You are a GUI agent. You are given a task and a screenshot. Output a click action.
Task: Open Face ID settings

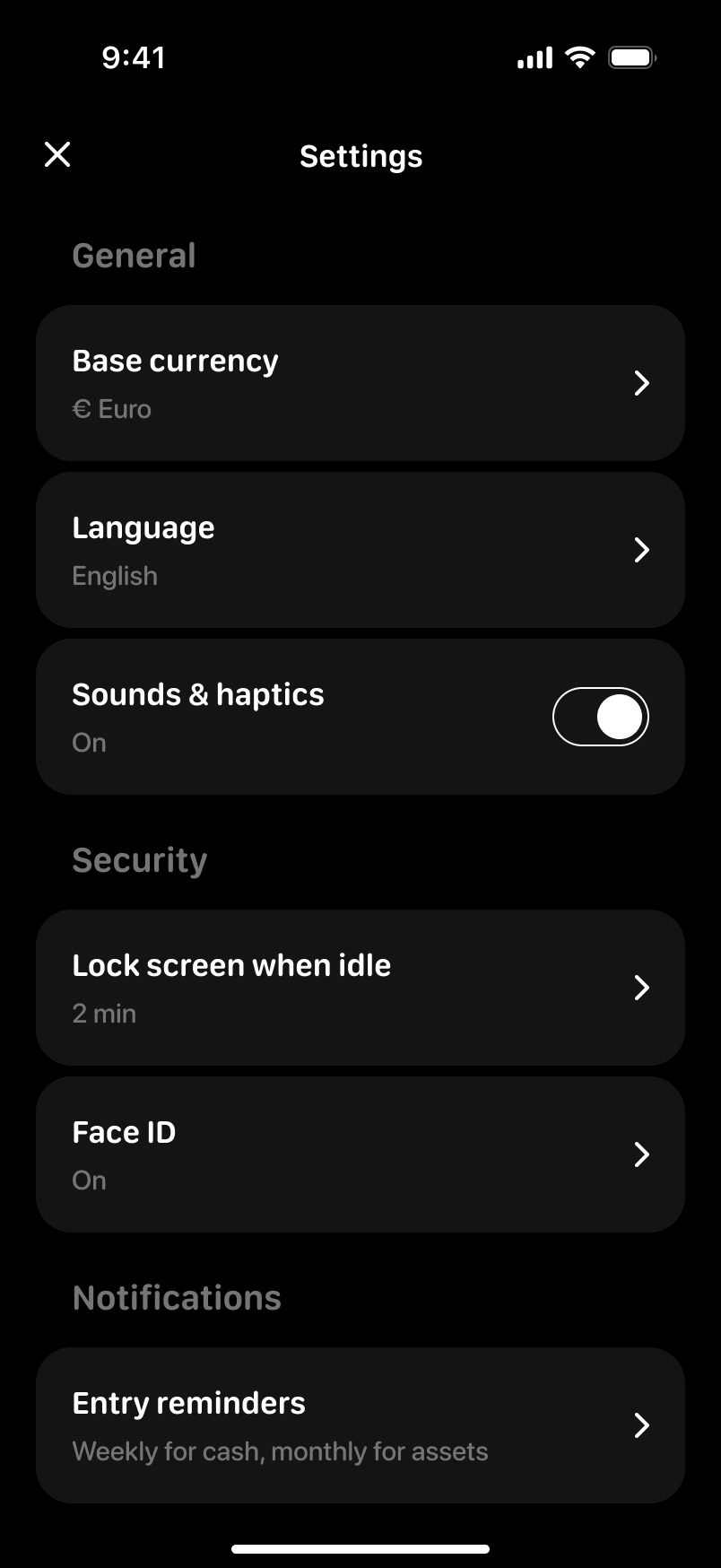[x=360, y=1154]
